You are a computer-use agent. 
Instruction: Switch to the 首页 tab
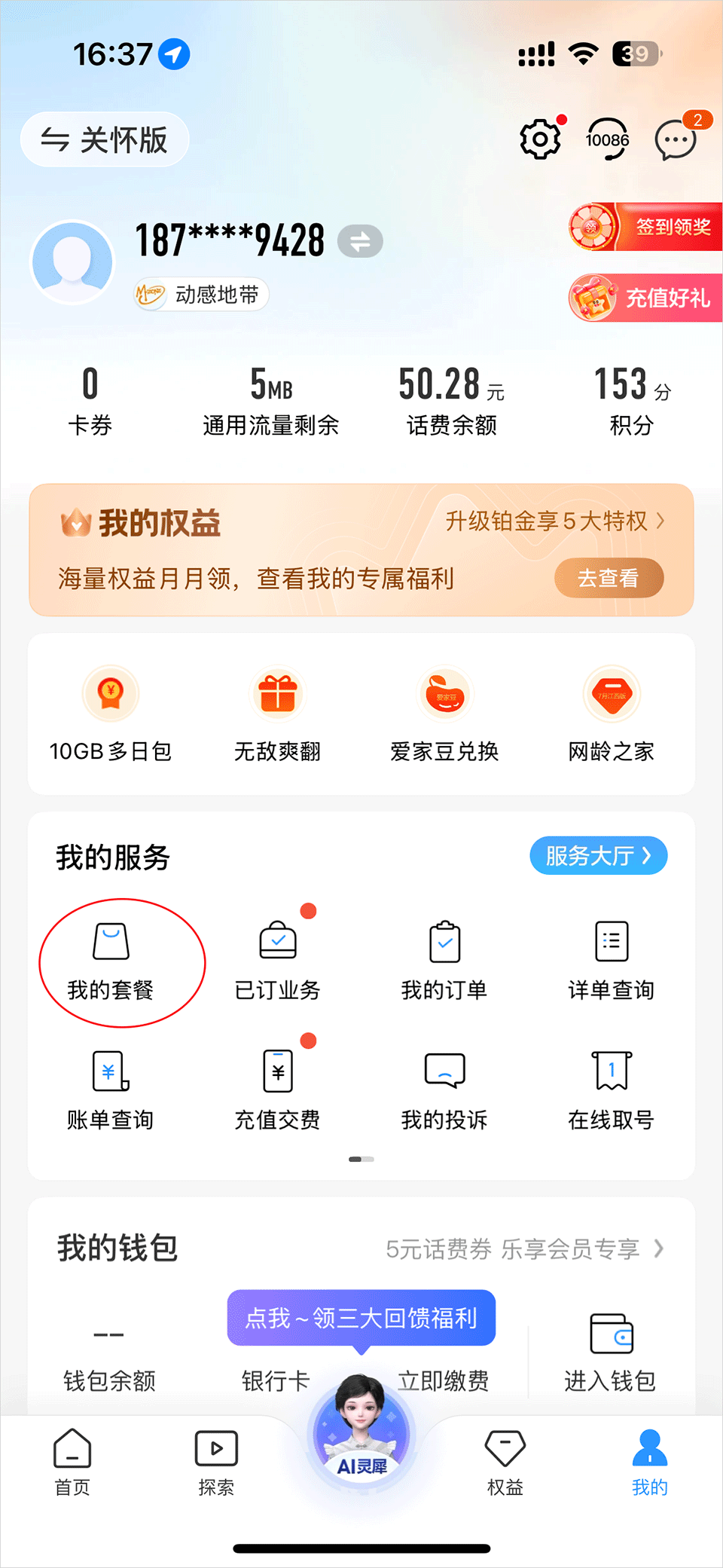click(72, 1462)
